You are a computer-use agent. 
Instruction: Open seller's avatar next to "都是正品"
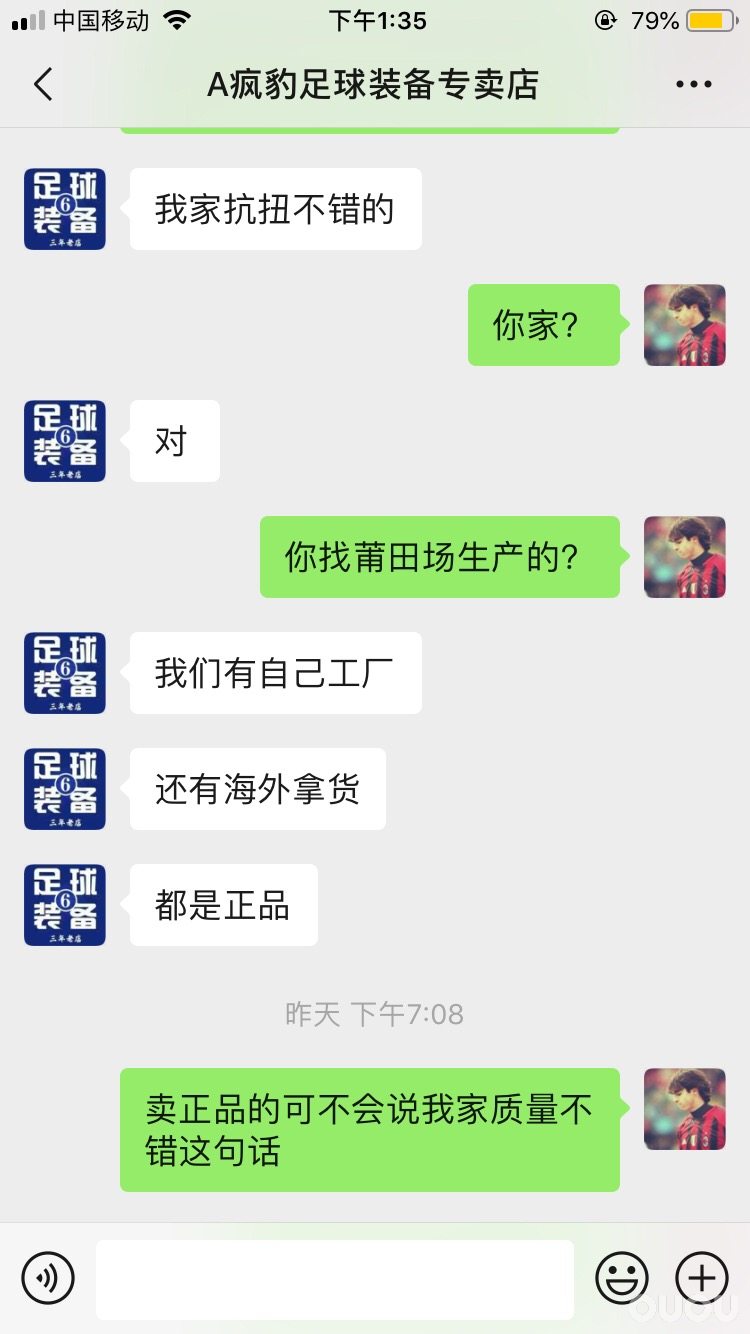pyautogui.click(x=65, y=905)
